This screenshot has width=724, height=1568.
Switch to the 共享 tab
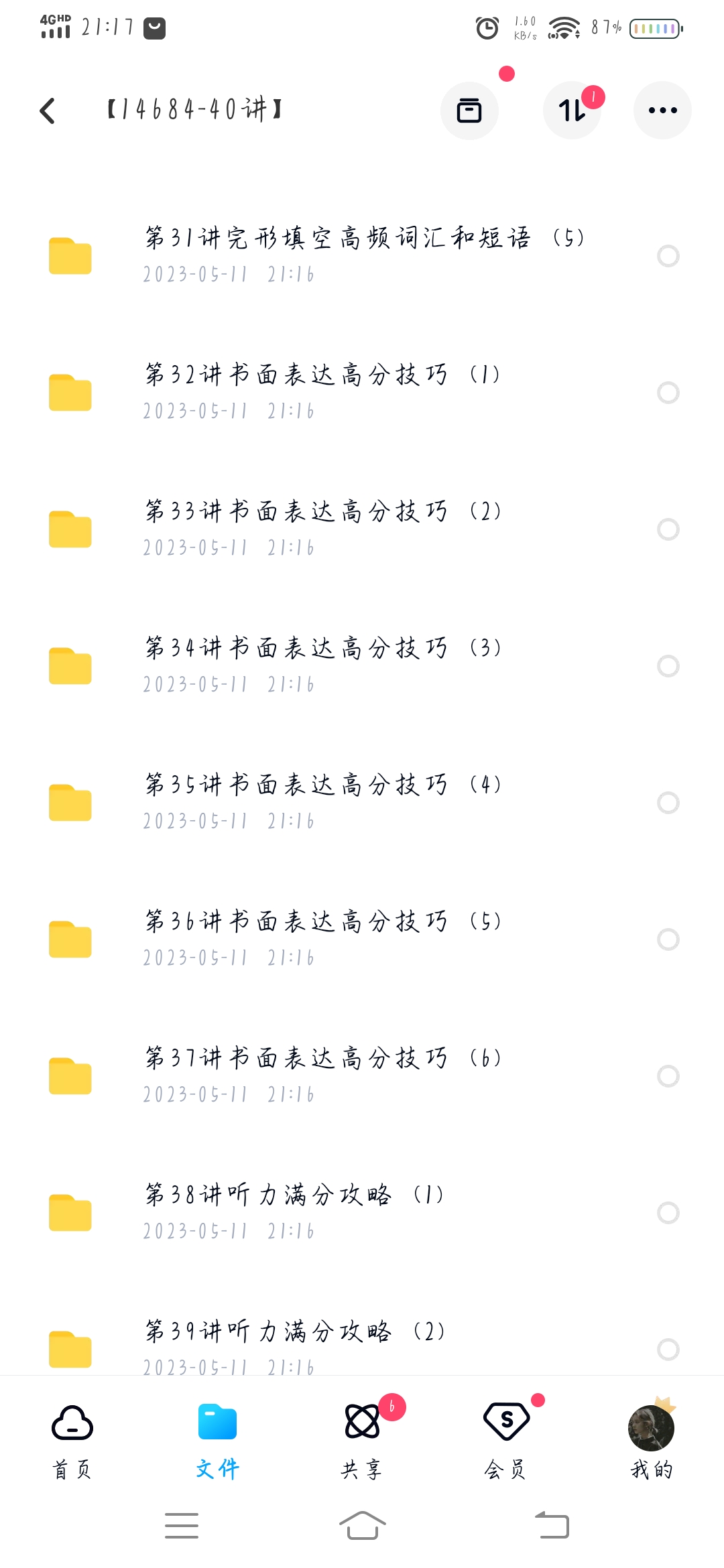[362, 1441]
